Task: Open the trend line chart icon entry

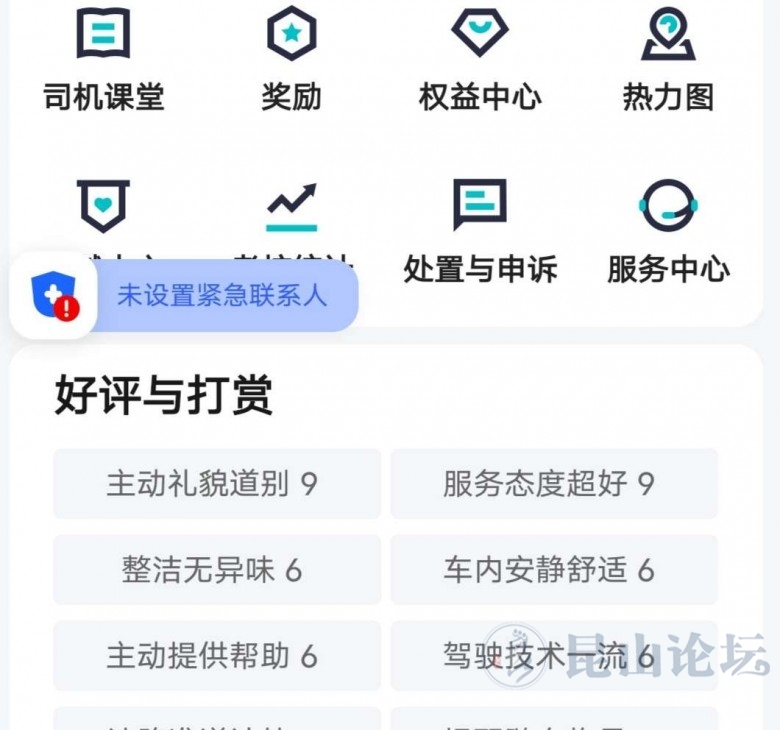Action: point(292,207)
